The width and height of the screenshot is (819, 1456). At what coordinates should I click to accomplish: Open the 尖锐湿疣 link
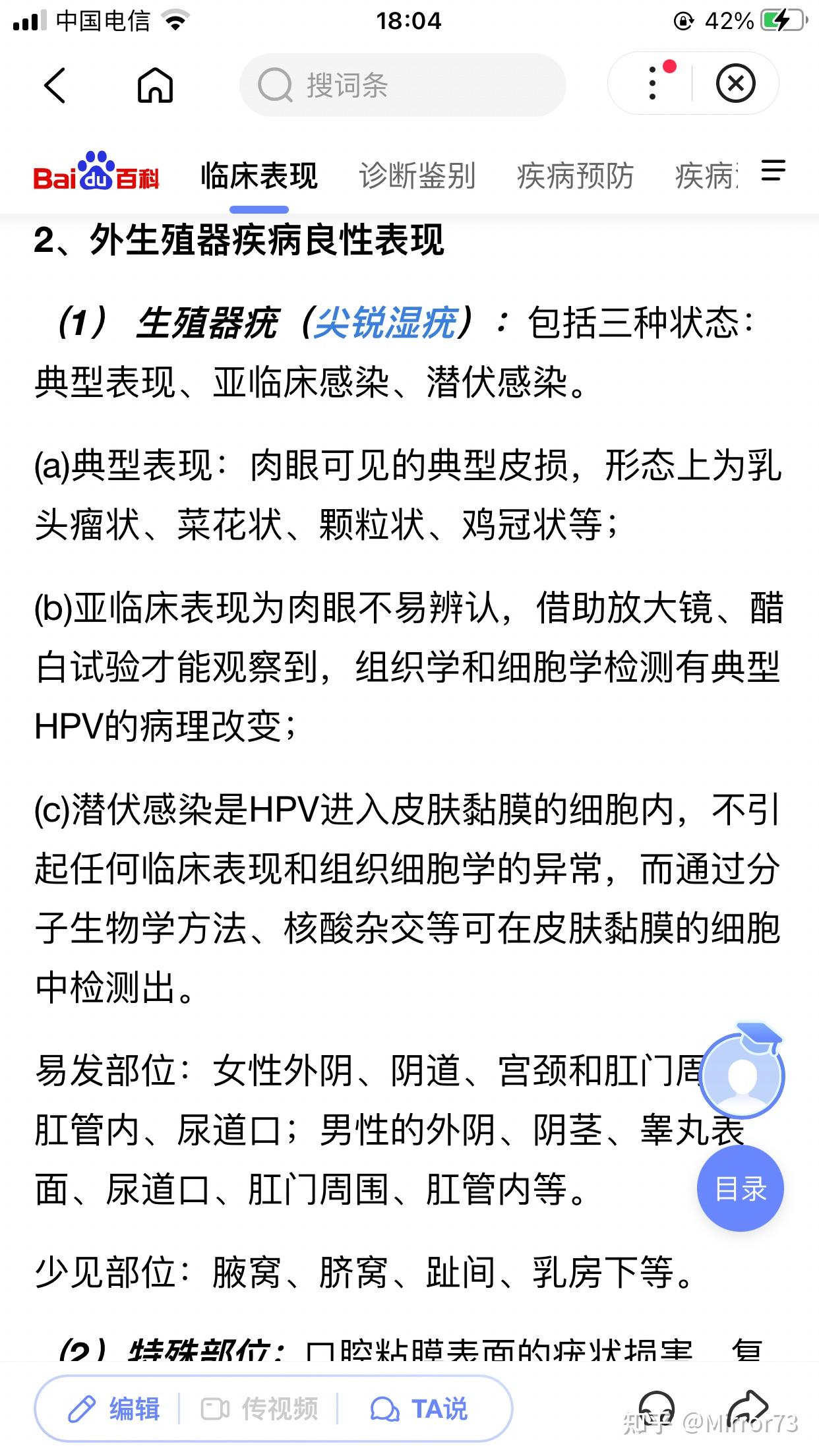[385, 323]
